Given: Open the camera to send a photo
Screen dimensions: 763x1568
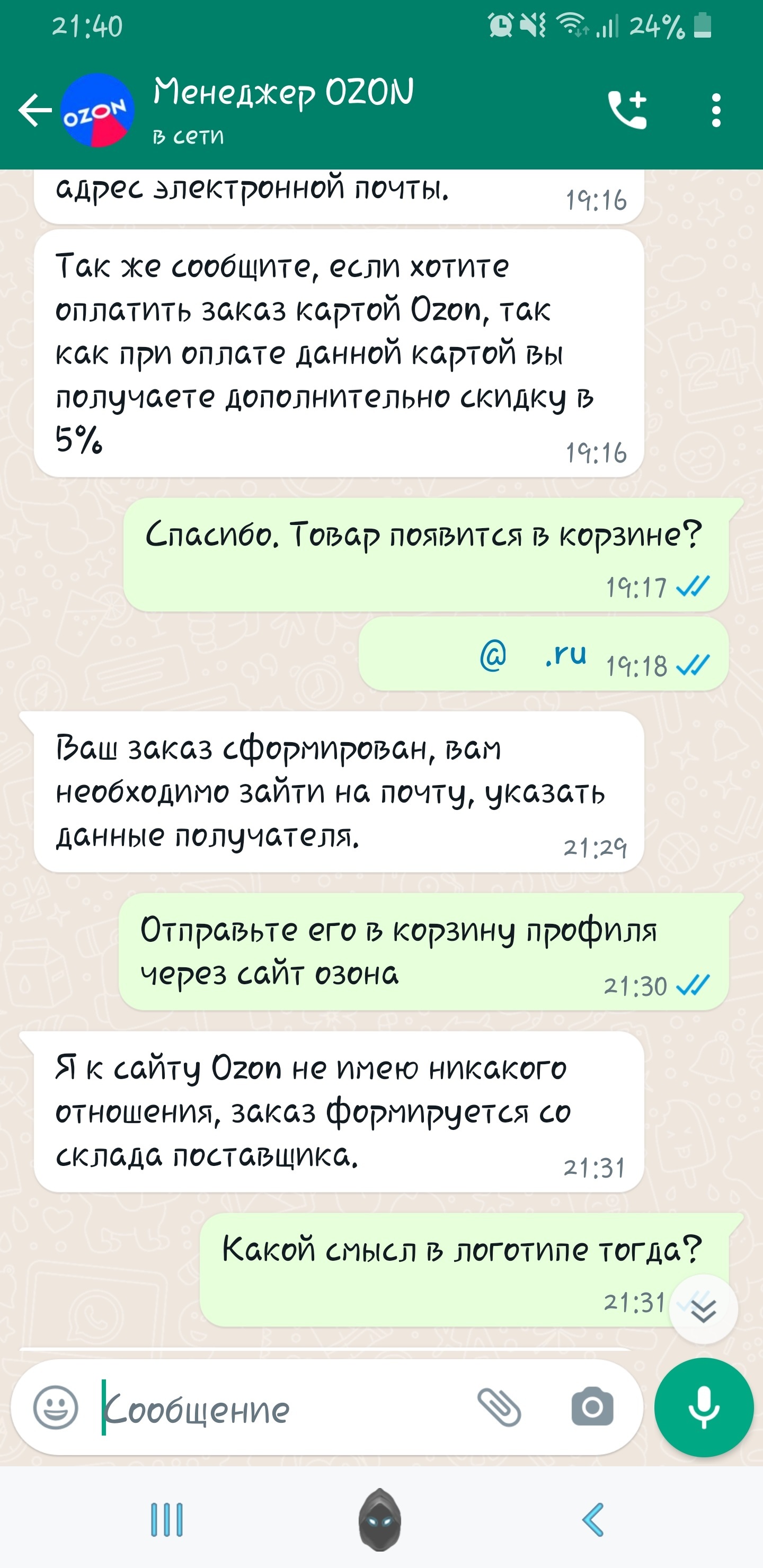Looking at the screenshot, I should click(x=592, y=1407).
